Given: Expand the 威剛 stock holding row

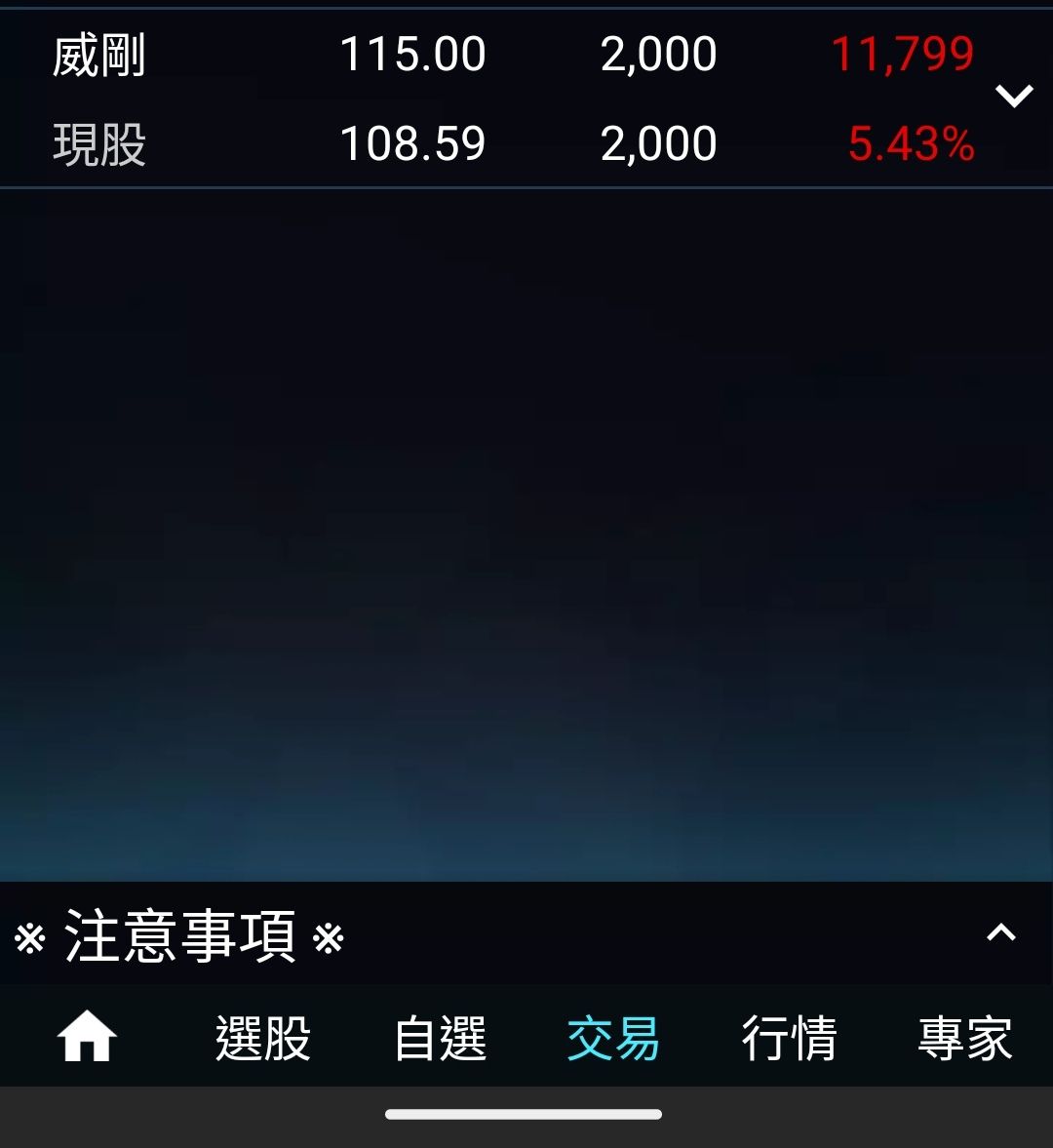Looking at the screenshot, I should click(1013, 96).
